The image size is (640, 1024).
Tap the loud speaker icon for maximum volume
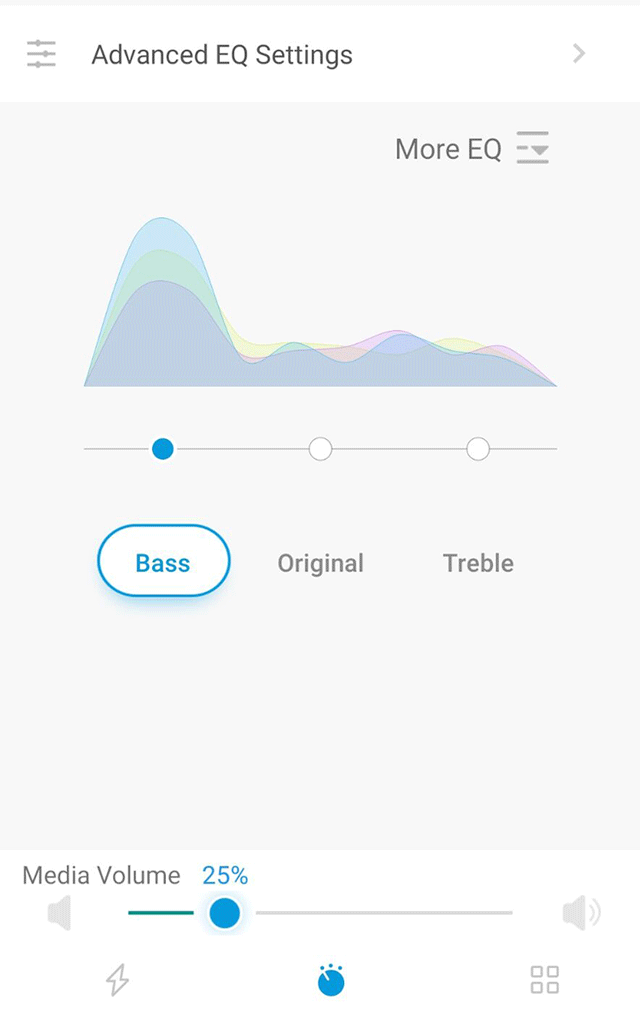(581, 912)
